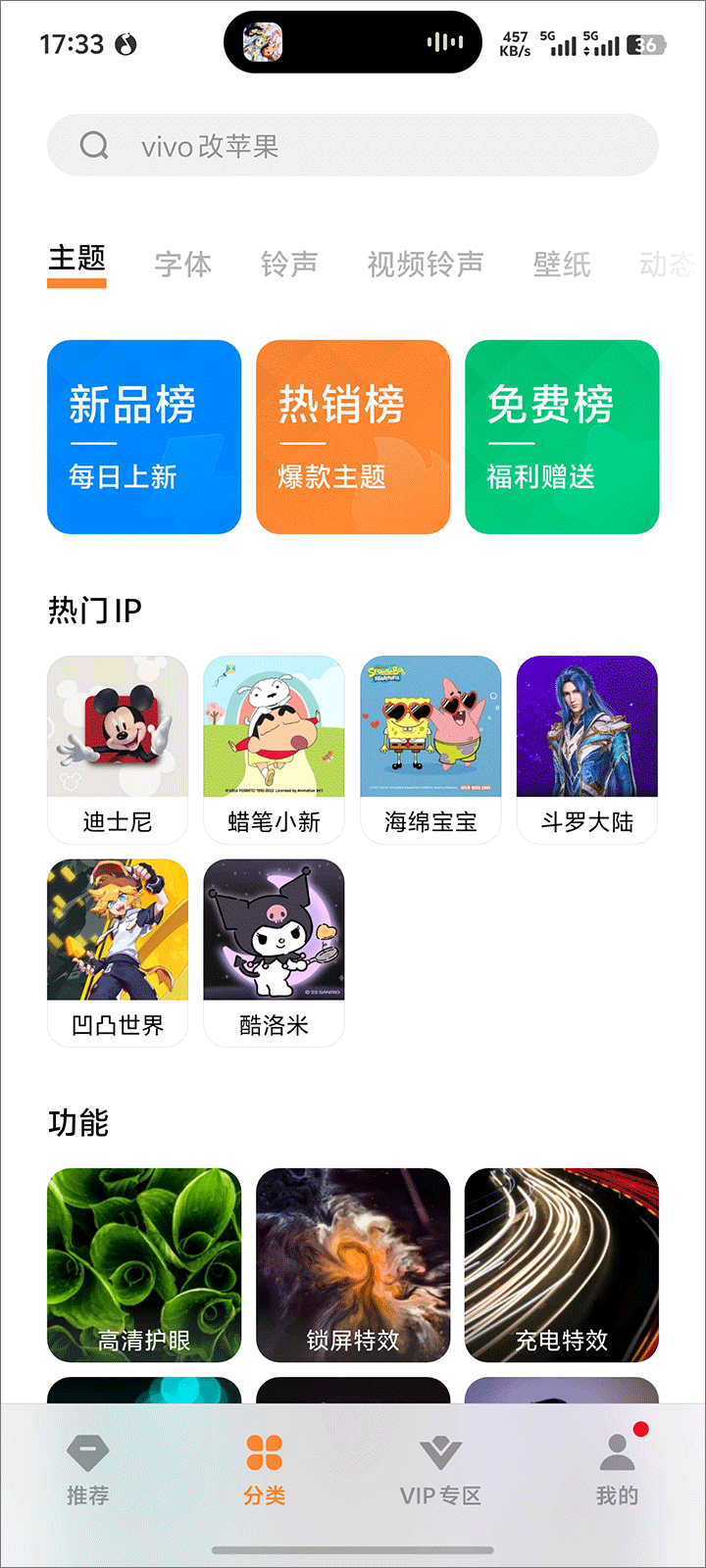
Task: Switch to the 铃声 tab
Action: coord(289,264)
